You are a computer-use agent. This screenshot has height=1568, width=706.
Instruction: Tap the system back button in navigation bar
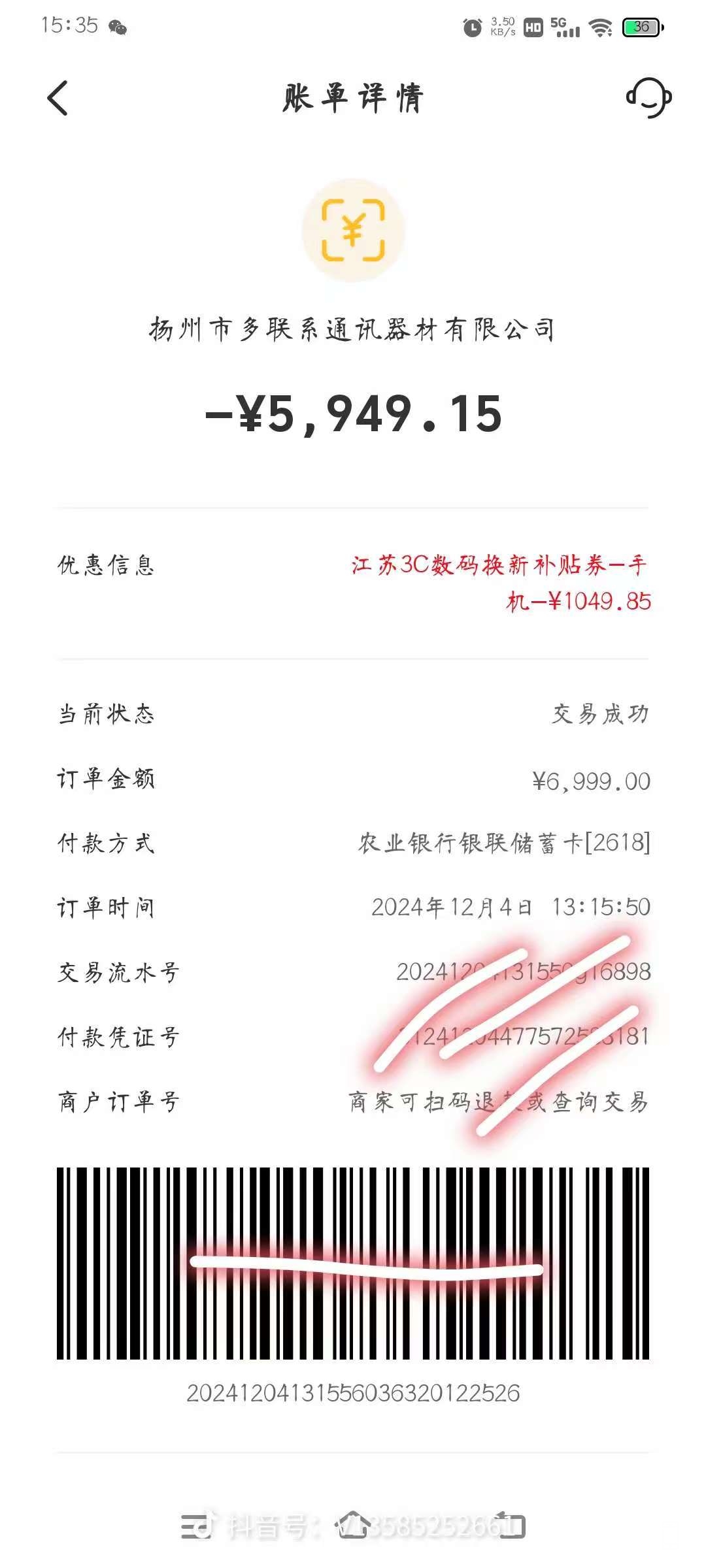tap(511, 1526)
